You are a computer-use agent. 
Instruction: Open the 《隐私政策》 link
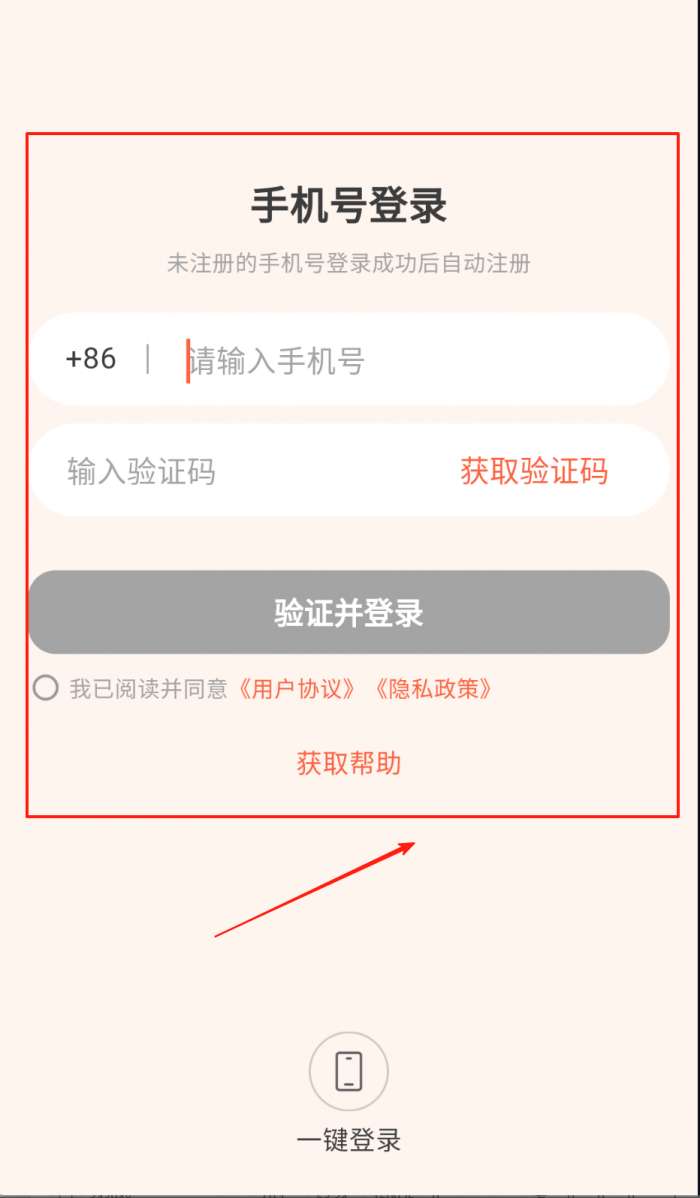(432, 689)
